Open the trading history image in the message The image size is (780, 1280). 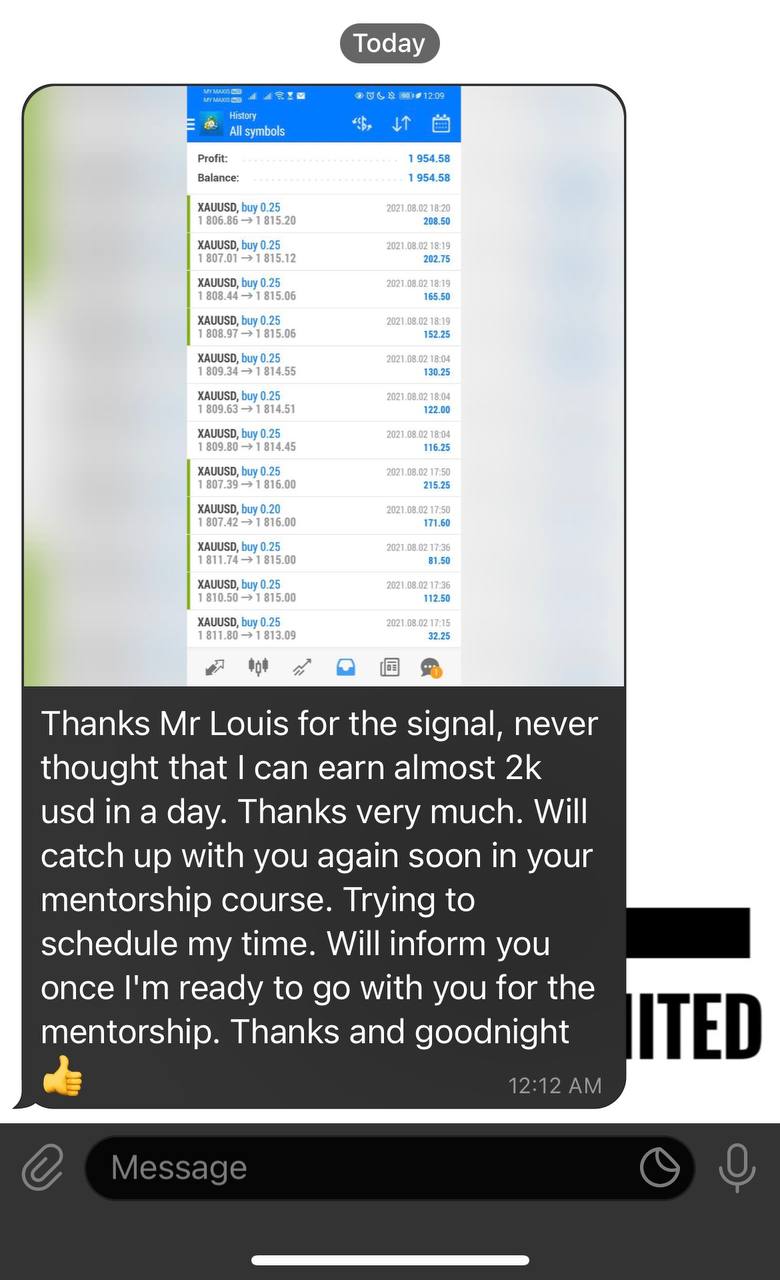point(324,386)
